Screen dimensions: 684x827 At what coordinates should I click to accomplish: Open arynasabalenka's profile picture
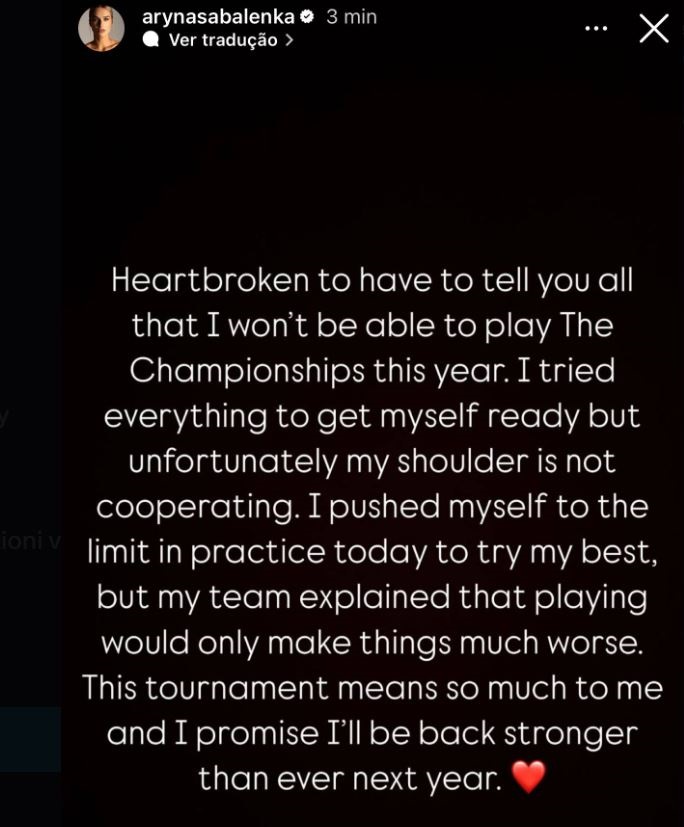point(102,28)
